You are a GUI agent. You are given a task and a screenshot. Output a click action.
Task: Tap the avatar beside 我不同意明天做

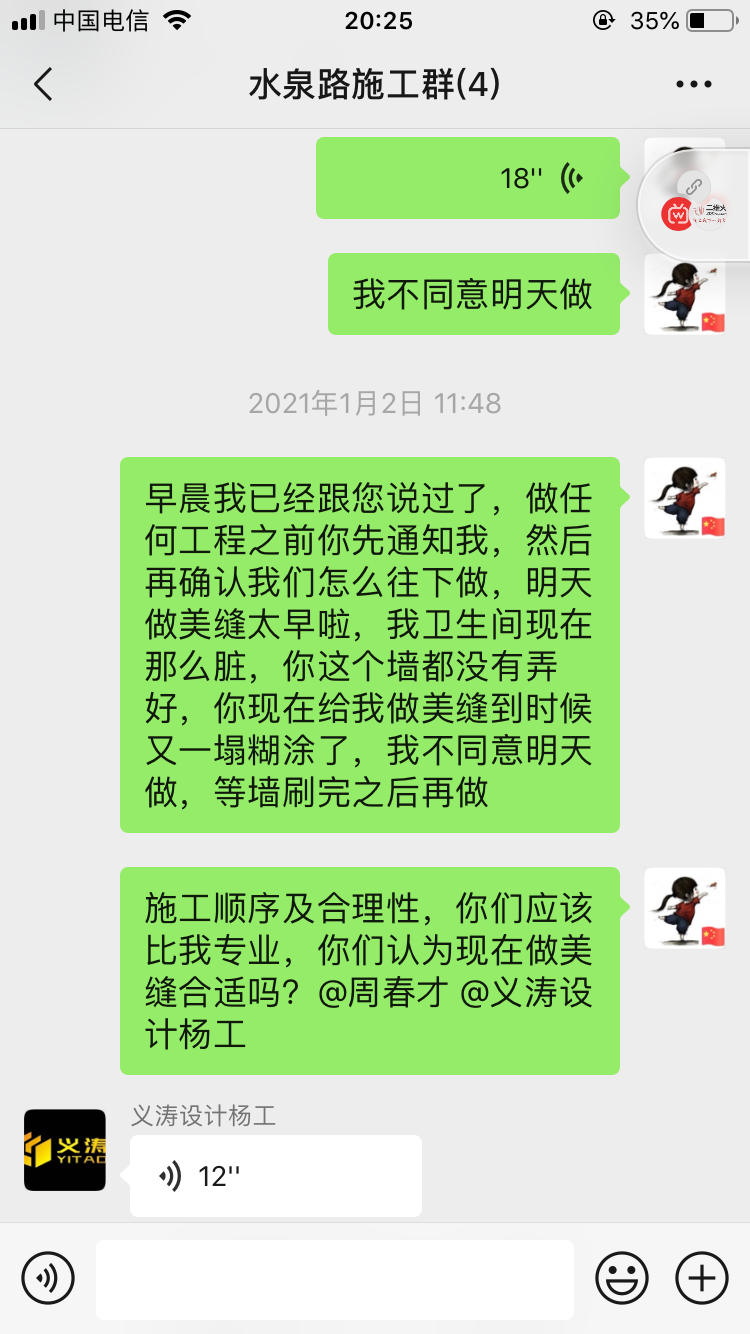point(684,294)
